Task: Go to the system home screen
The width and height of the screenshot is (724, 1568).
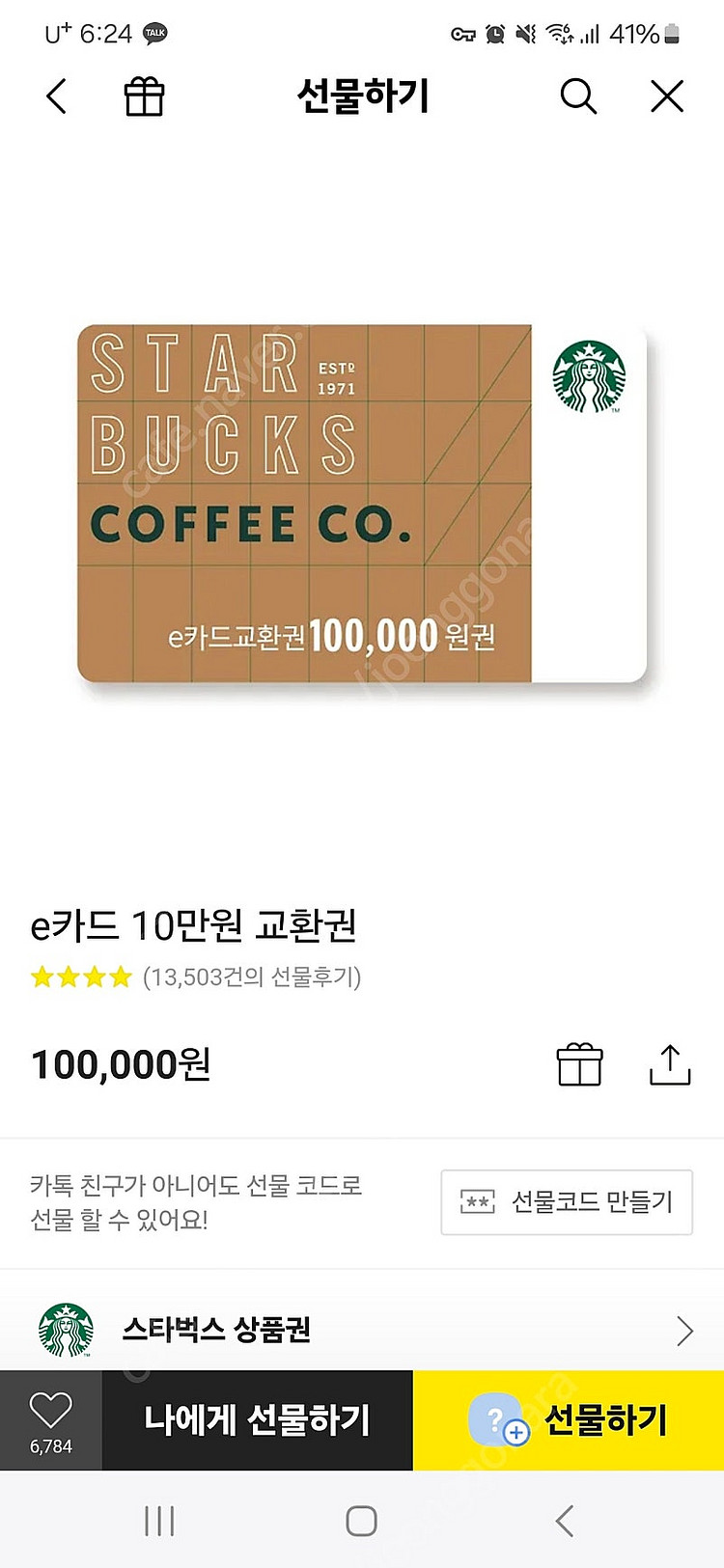Action: [361, 1521]
